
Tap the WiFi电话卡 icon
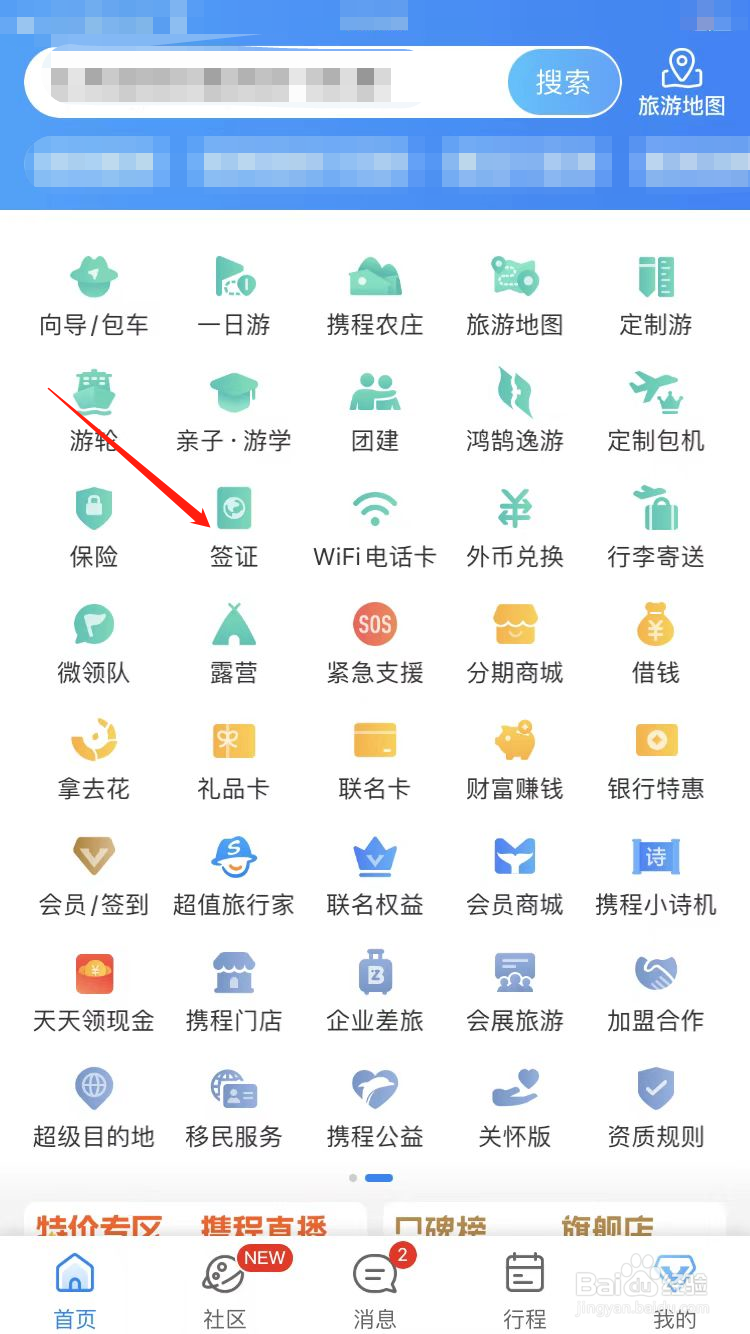point(374,523)
